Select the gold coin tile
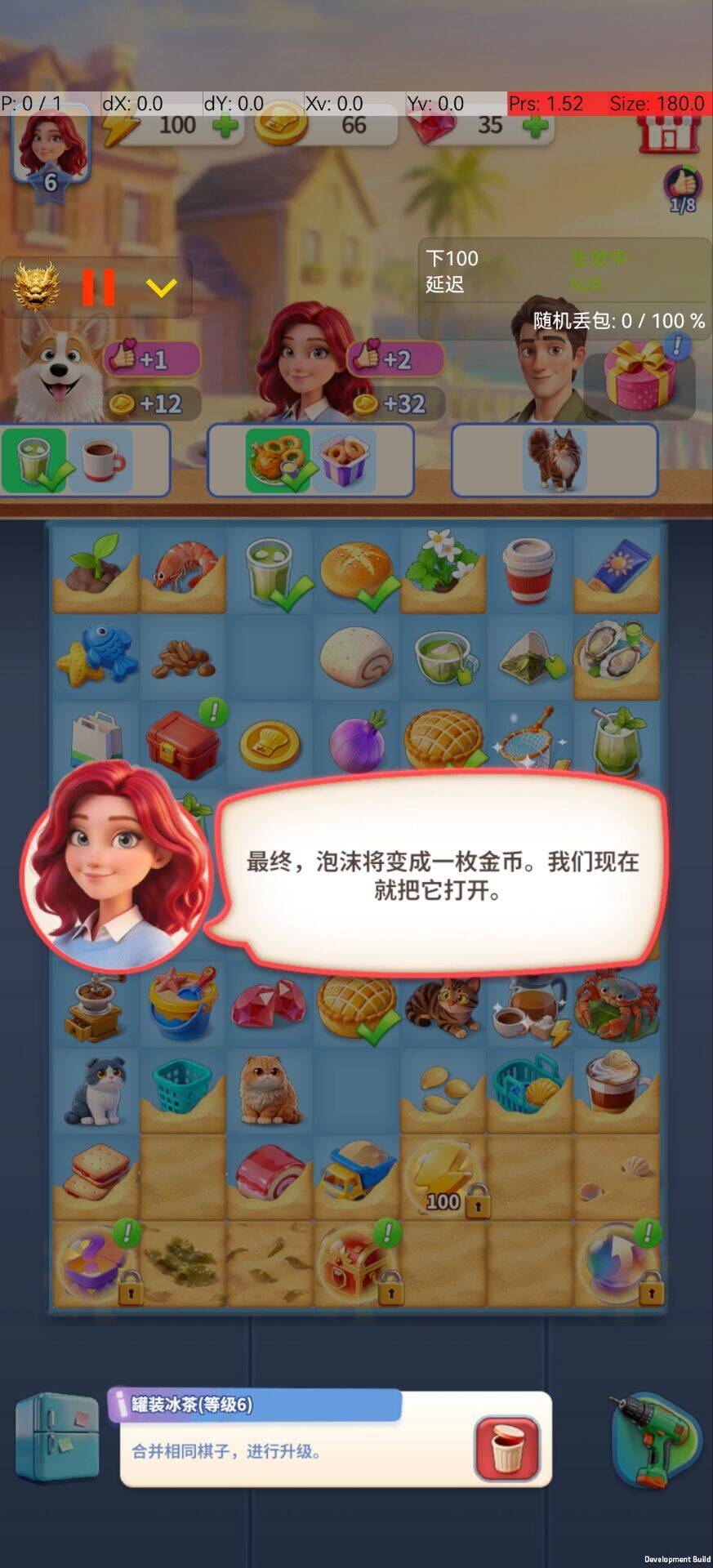 click(x=270, y=743)
